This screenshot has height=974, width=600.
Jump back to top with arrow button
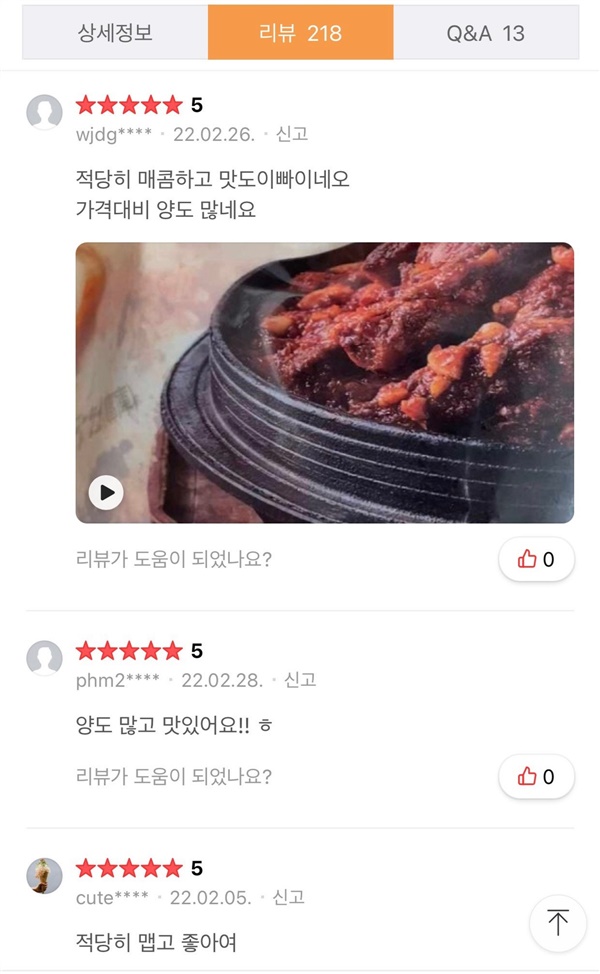pos(558,922)
